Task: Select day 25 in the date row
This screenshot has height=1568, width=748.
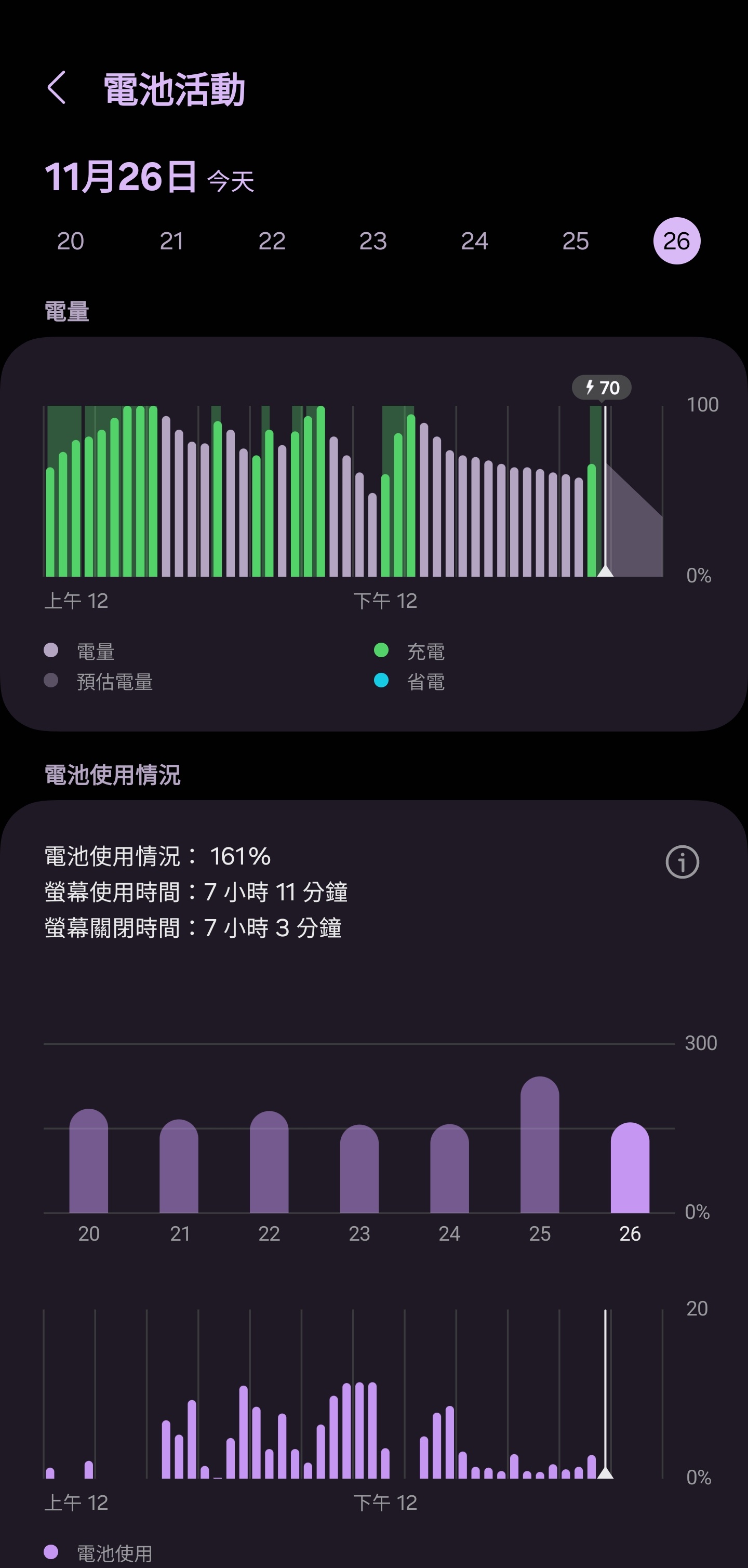Action: (x=575, y=241)
